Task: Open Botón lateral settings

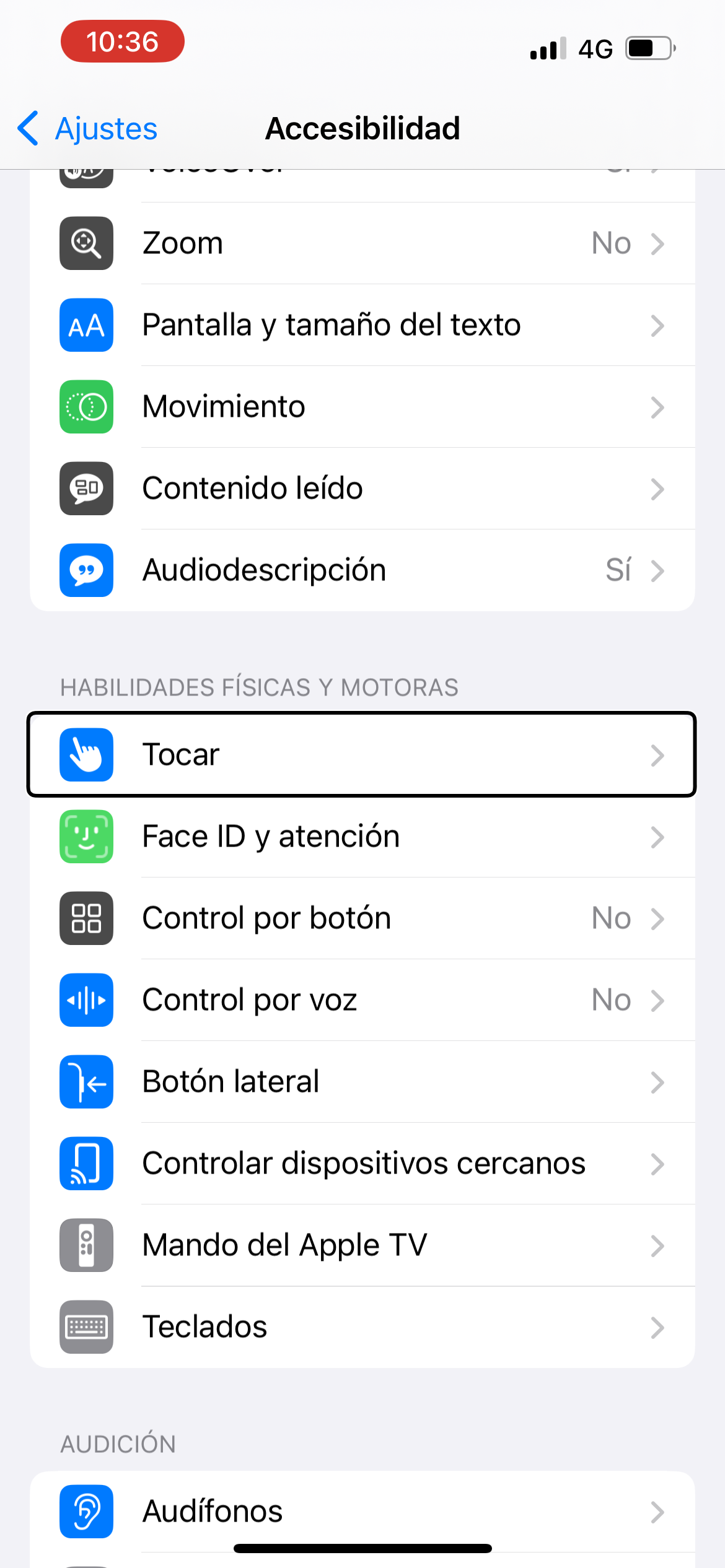Action: tap(362, 1082)
